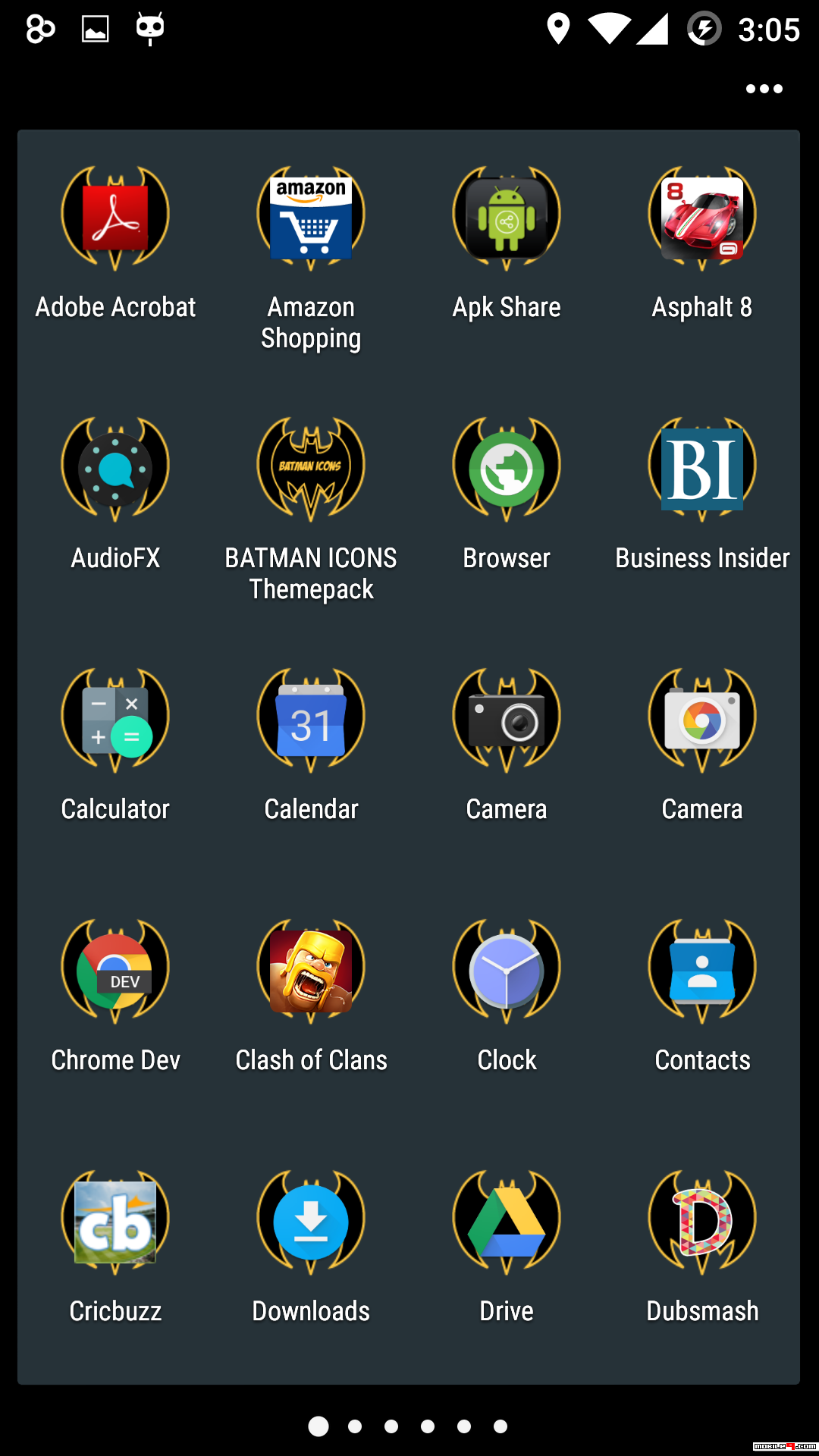Open the Calendar app

[310, 718]
